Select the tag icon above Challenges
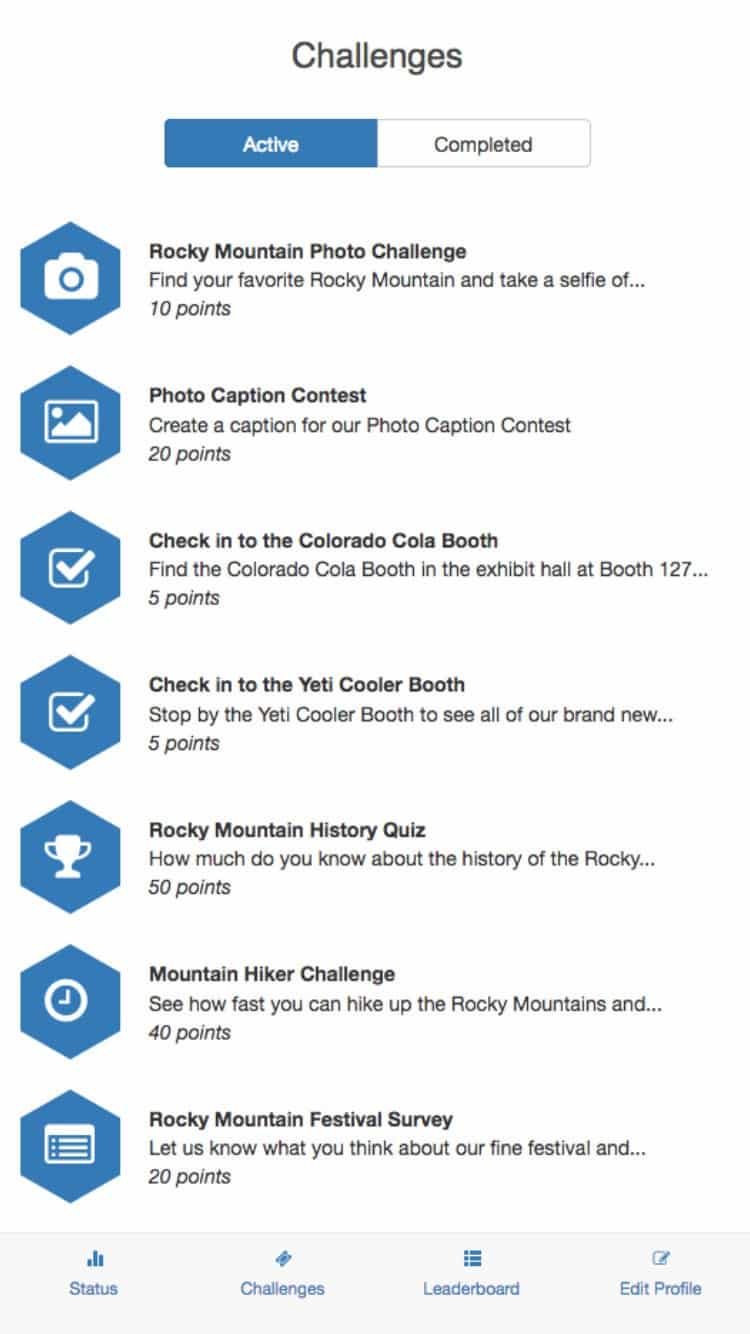Image resolution: width=750 pixels, height=1334 pixels. (x=283, y=1258)
